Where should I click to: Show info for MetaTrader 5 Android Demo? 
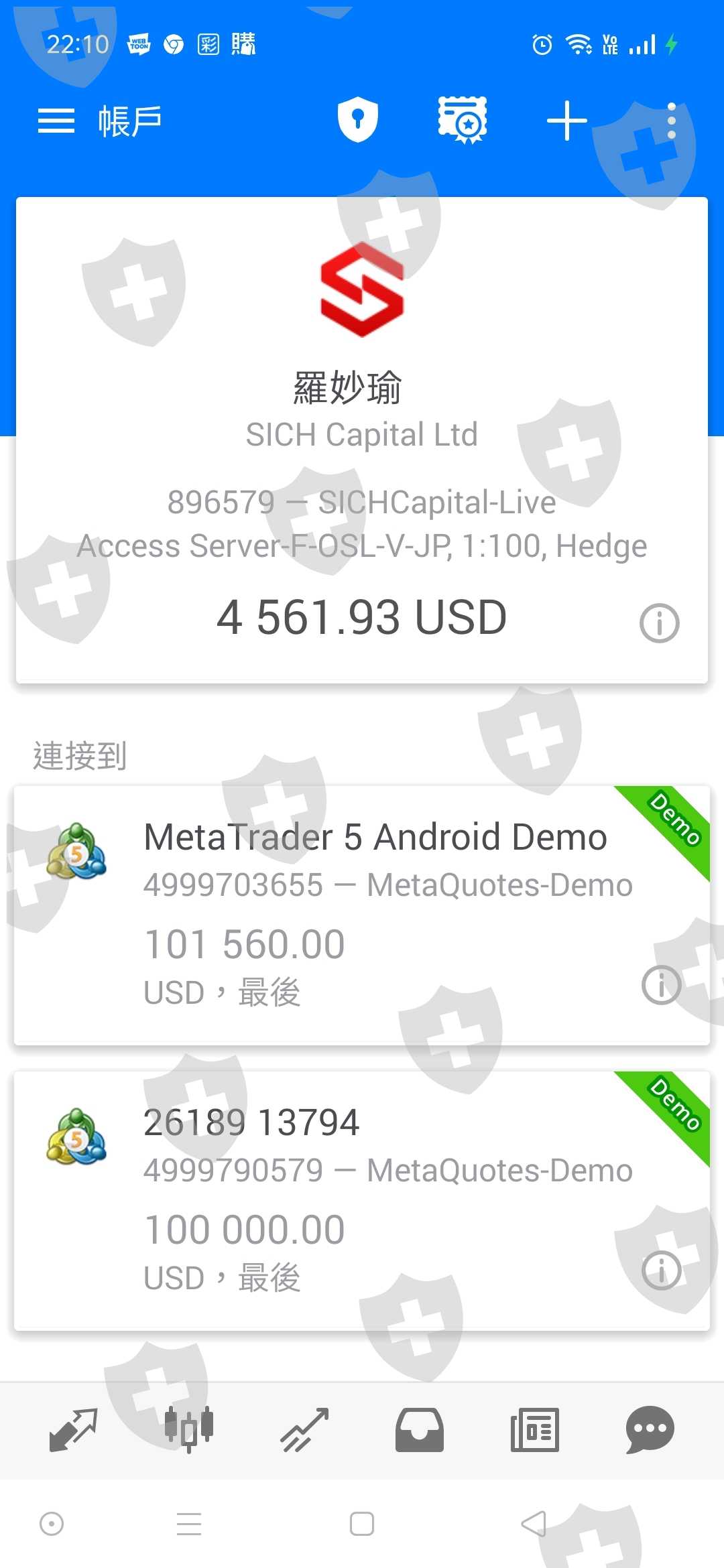tap(661, 985)
